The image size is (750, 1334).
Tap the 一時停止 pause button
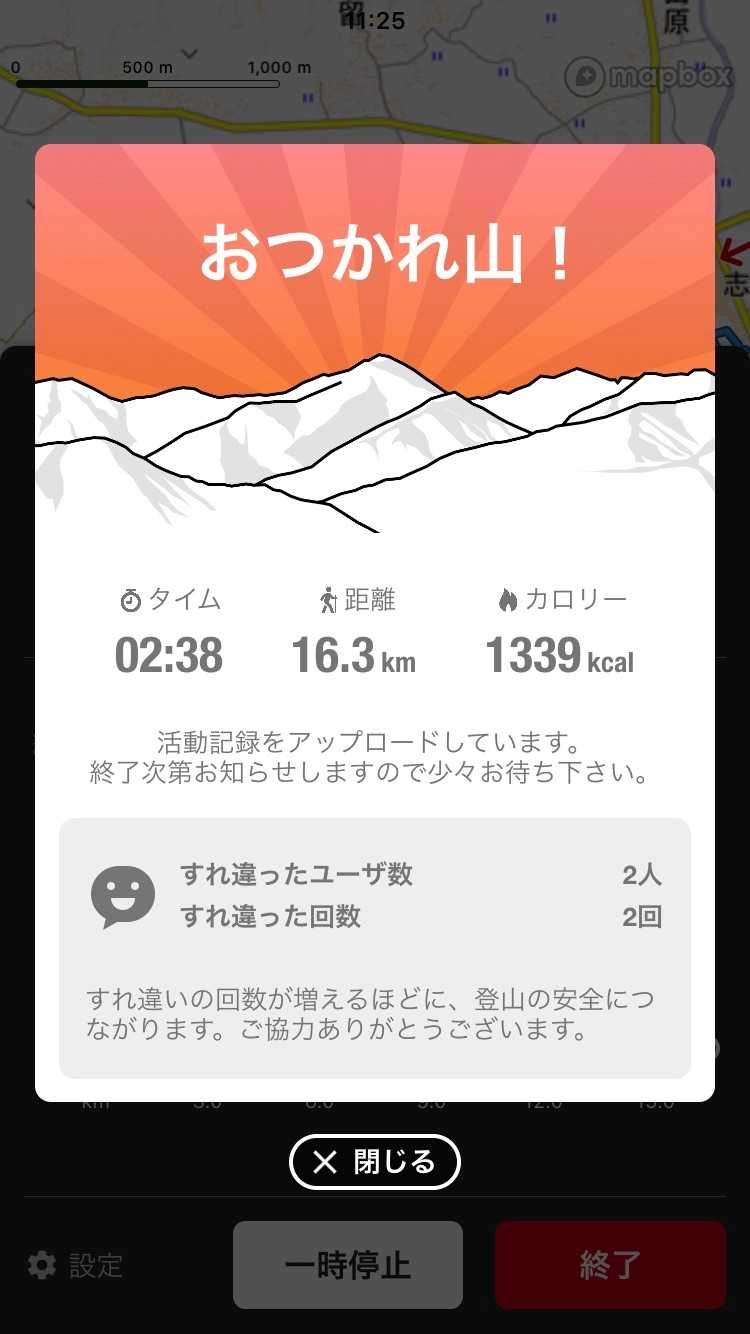[x=348, y=1265]
